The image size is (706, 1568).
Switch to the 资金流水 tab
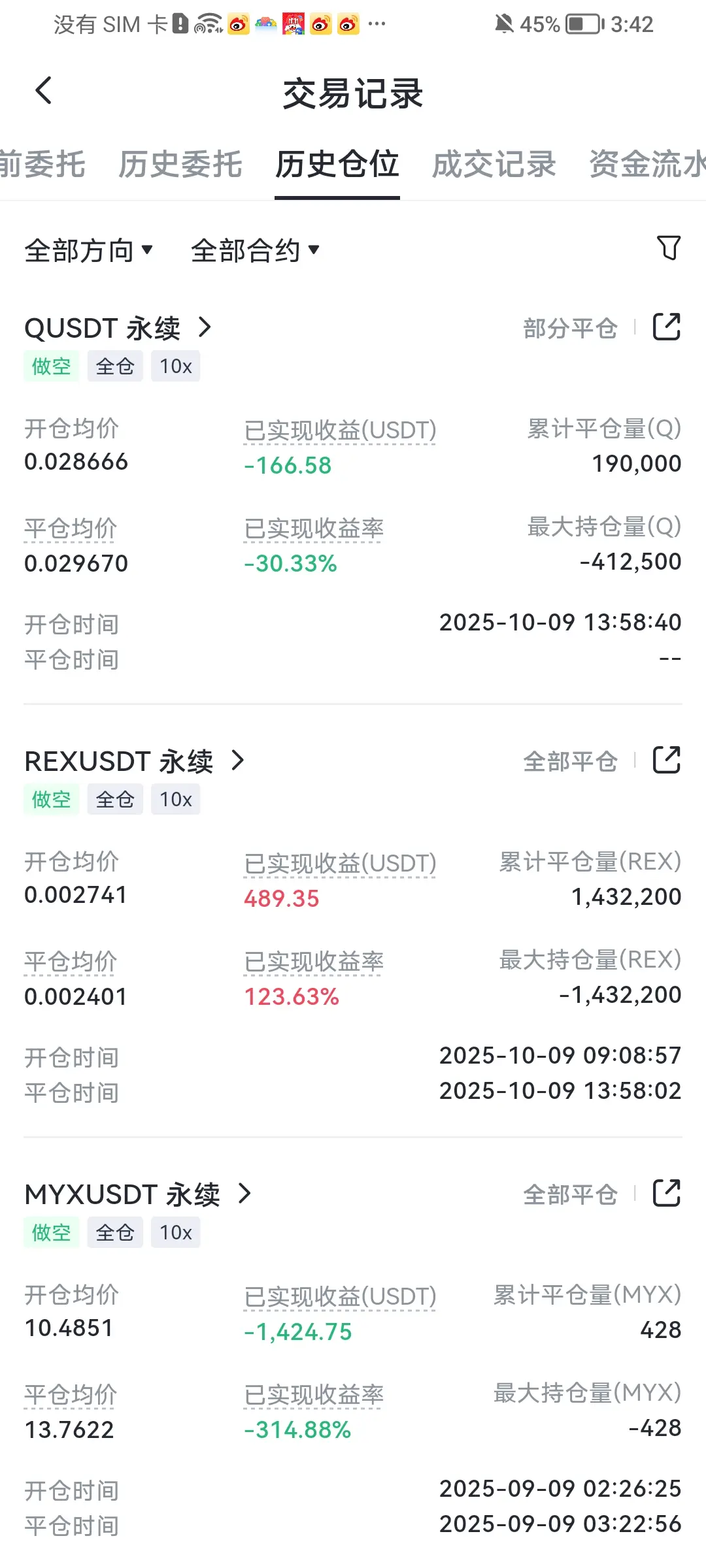[646, 164]
